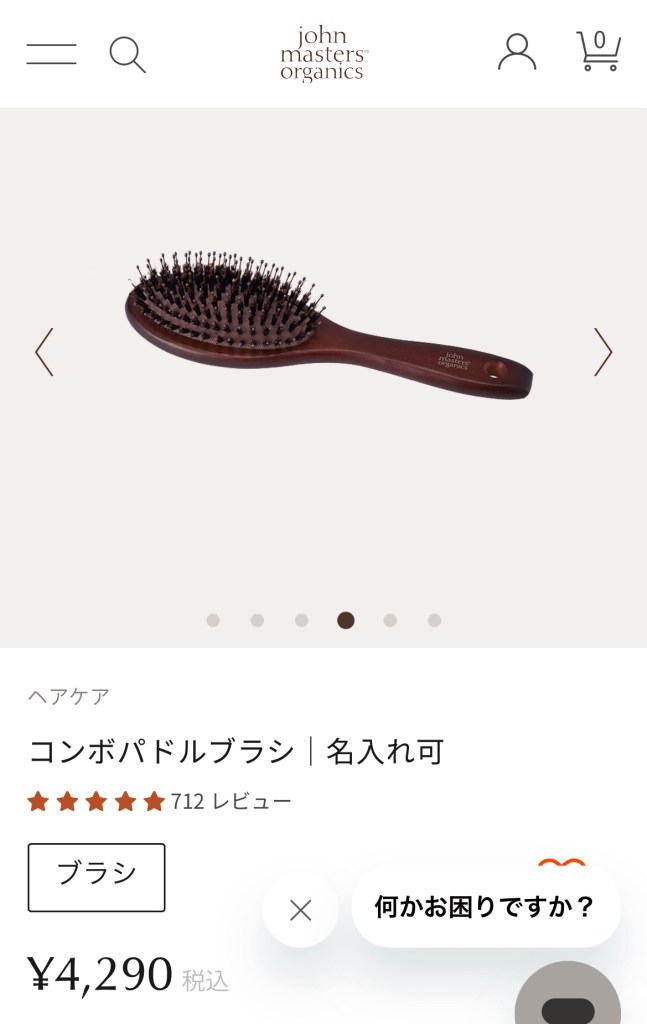Read the 712 レビュー reviews
Viewport: 647px width, 1024px height.
[231, 801]
